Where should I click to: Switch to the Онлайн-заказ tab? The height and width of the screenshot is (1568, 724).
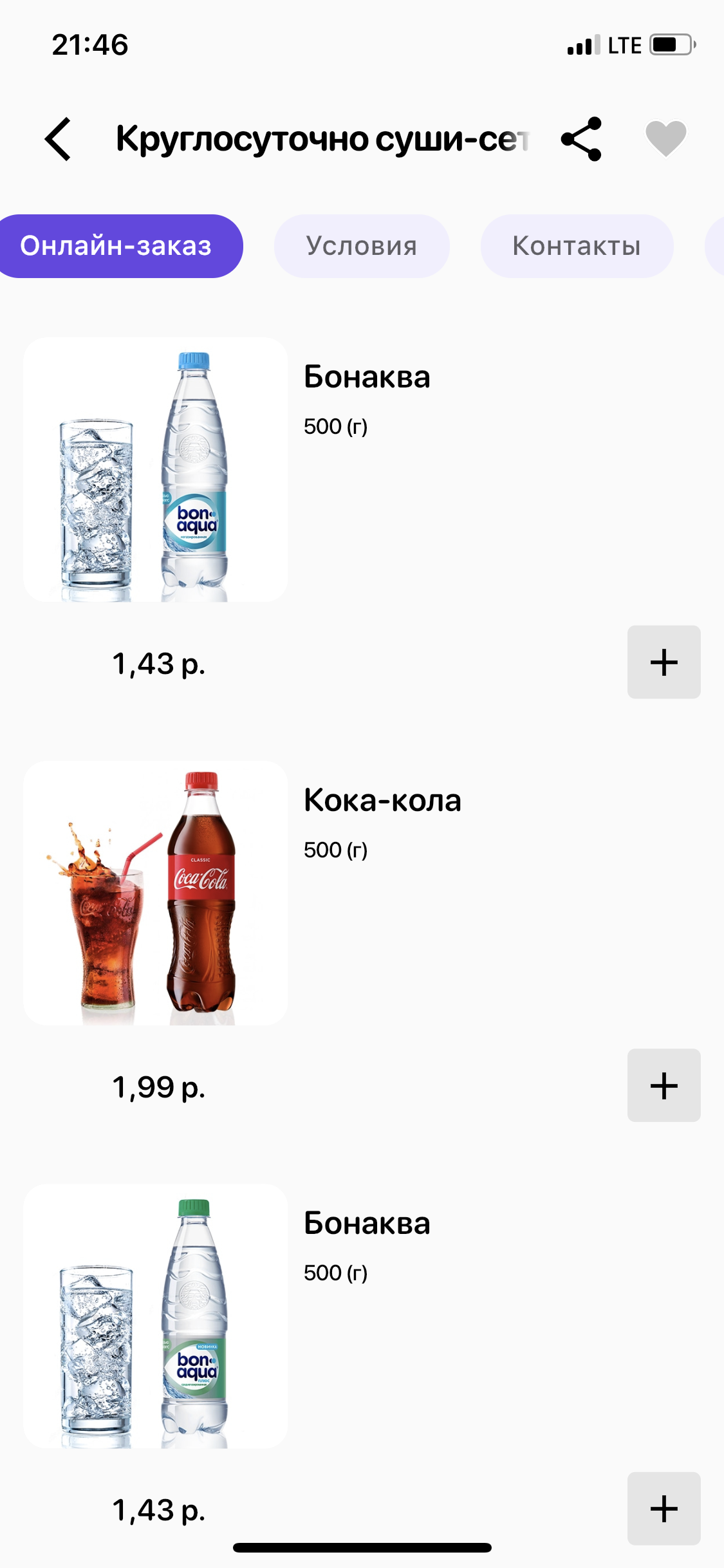[x=117, y=246]
